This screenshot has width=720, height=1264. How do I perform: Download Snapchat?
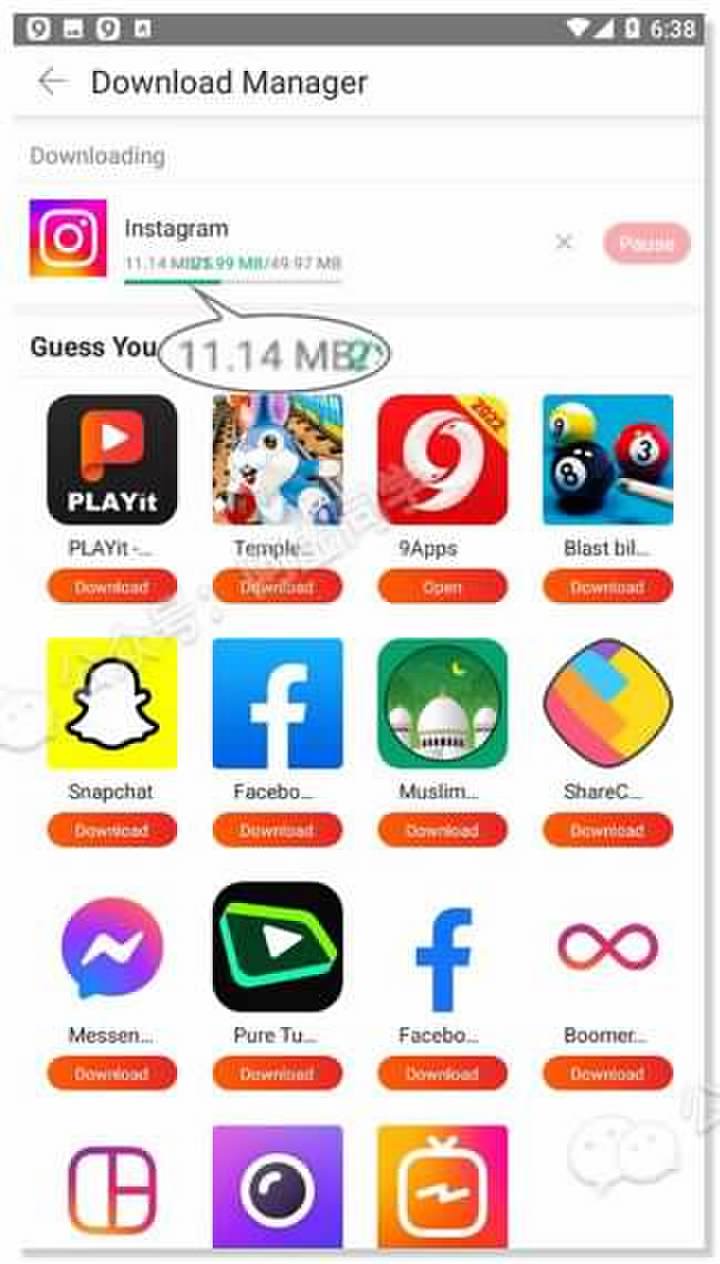coord(112,831)
